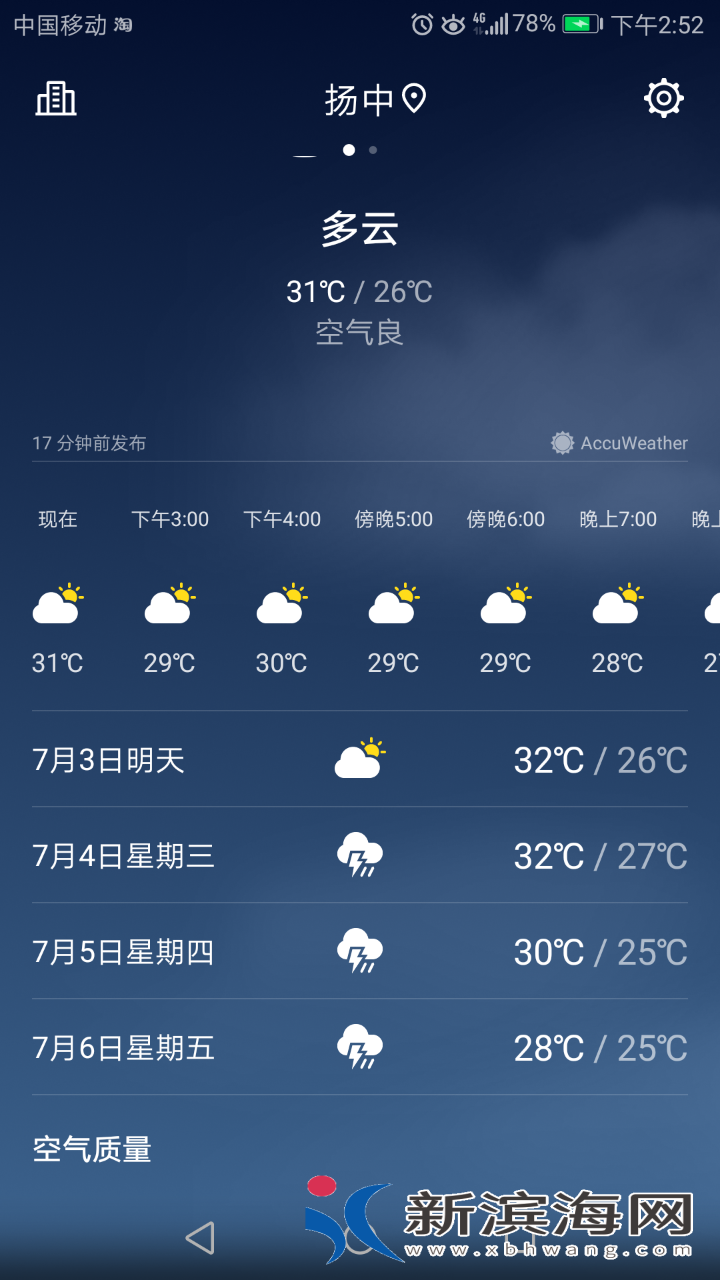This screenshot has width=720, height=1280.
Task: Tap the AccuWeather attribution link
Action: pyautogui.click(x=635, y=442)
